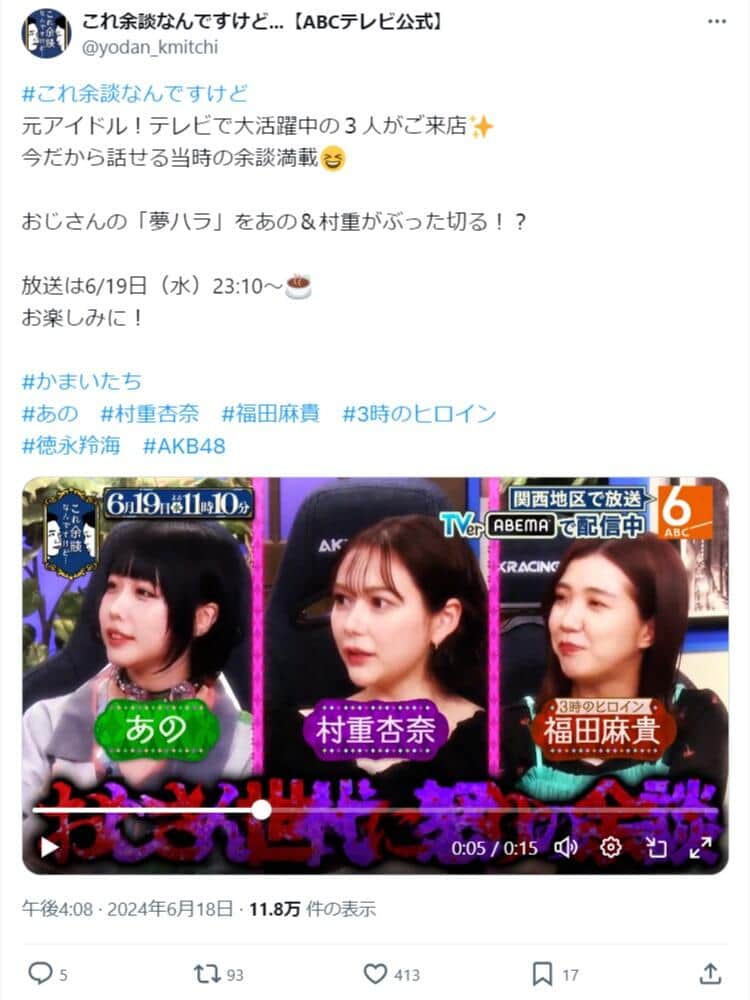The width and height of the screenshot is (750, 1000).
Task: Open the video settings gear
Action: pos(611,847)
